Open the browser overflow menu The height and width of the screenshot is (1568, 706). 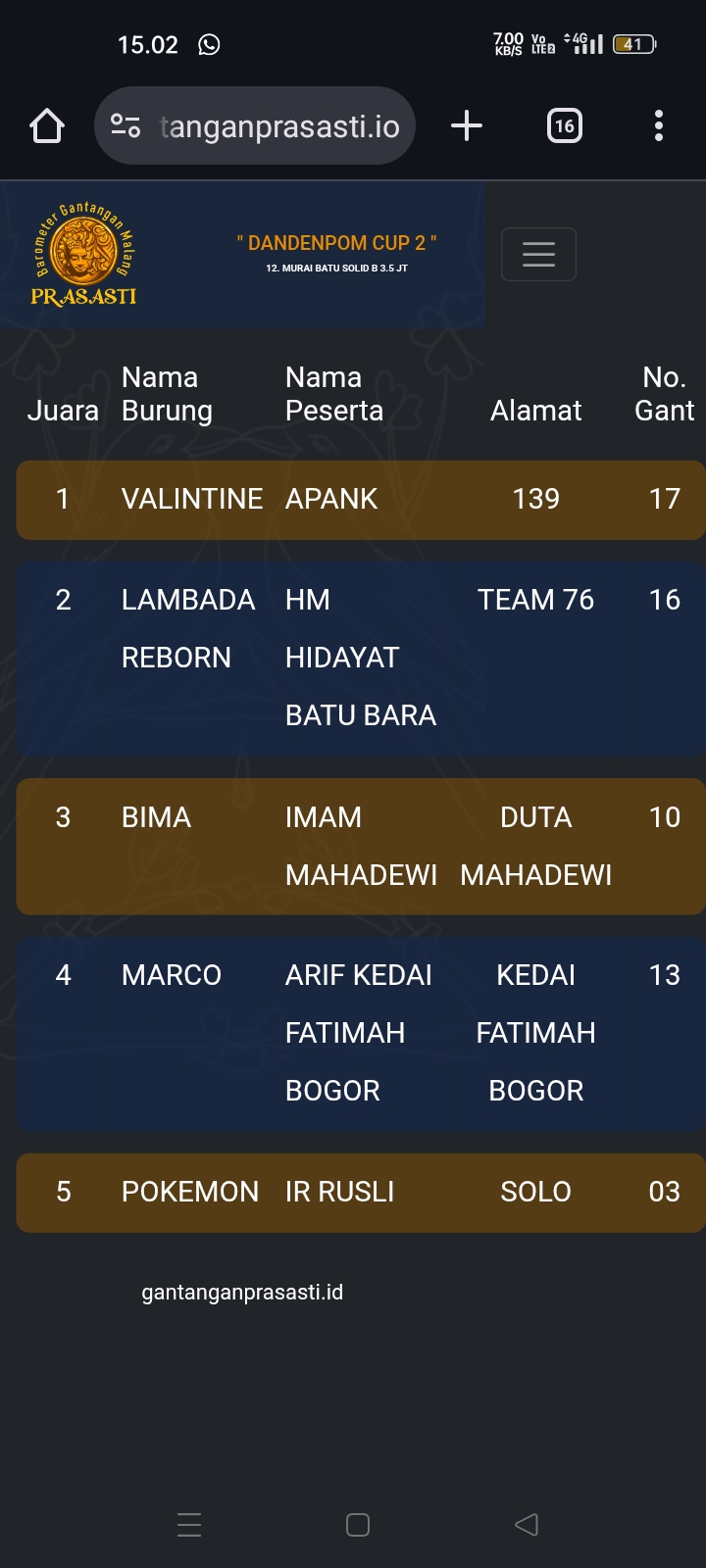click(x=658, y=125)
